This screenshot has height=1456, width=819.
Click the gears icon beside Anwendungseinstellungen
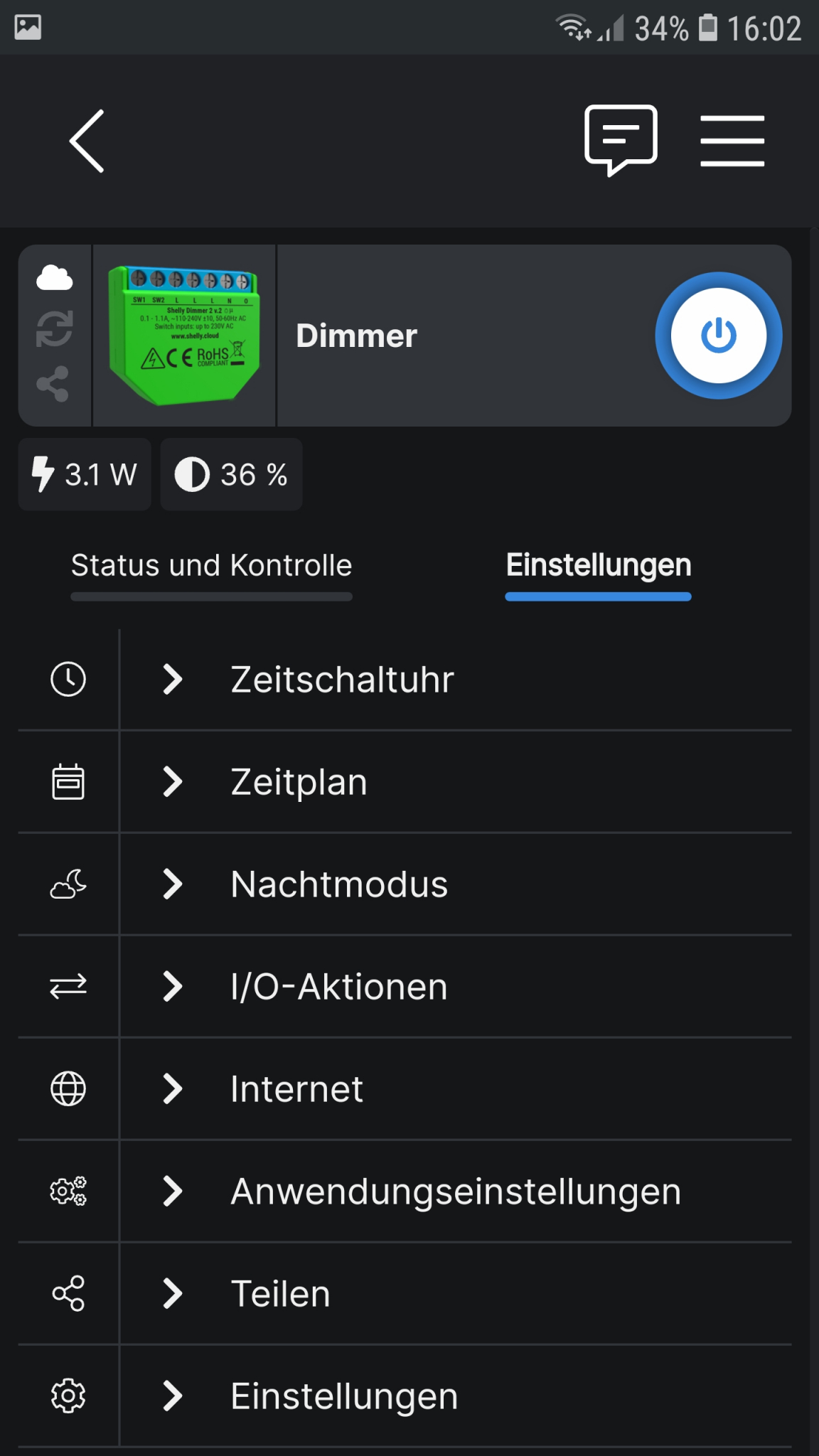point(68,1191)
